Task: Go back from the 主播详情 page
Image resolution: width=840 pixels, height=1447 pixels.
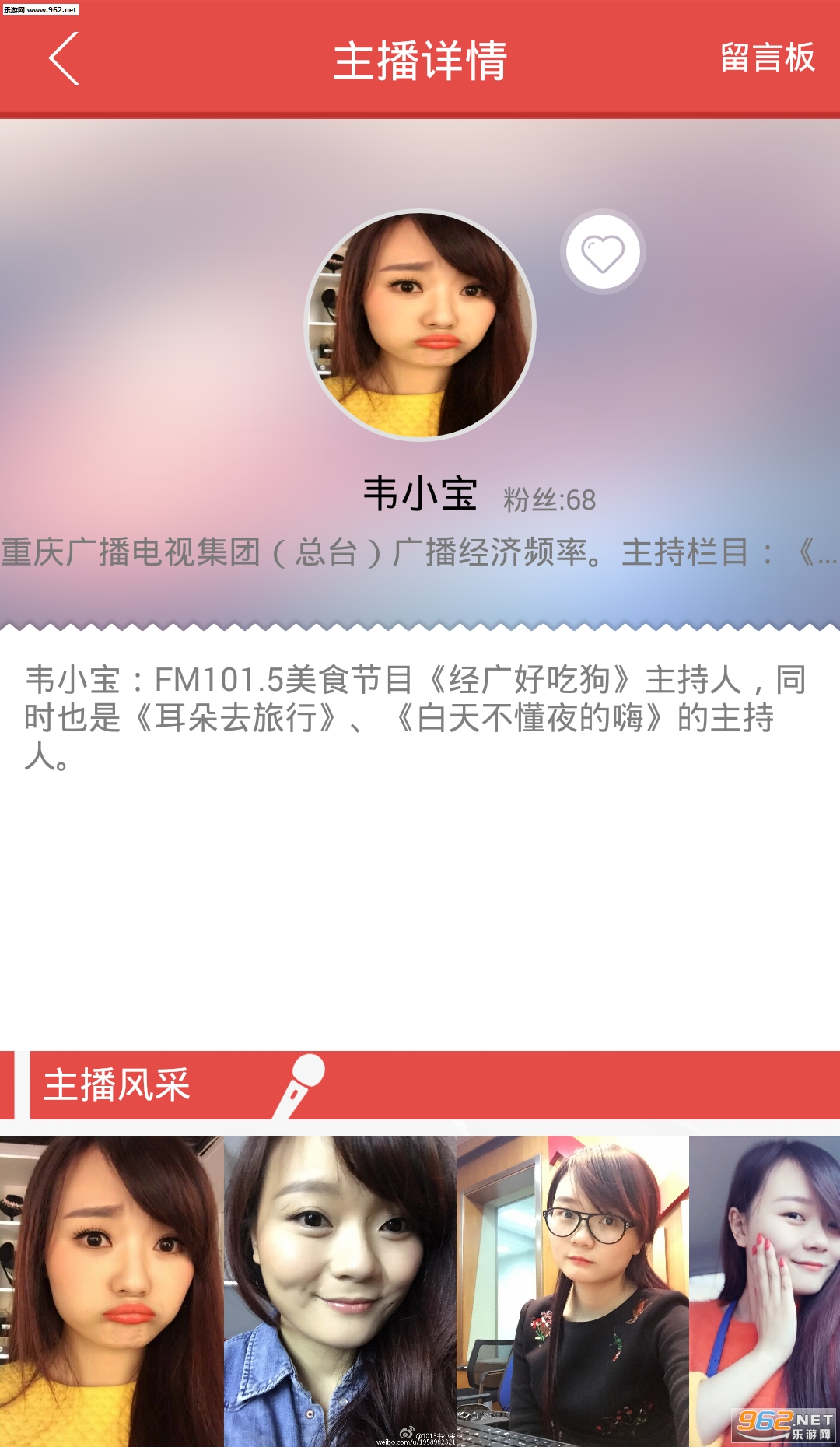Action: 64,58
